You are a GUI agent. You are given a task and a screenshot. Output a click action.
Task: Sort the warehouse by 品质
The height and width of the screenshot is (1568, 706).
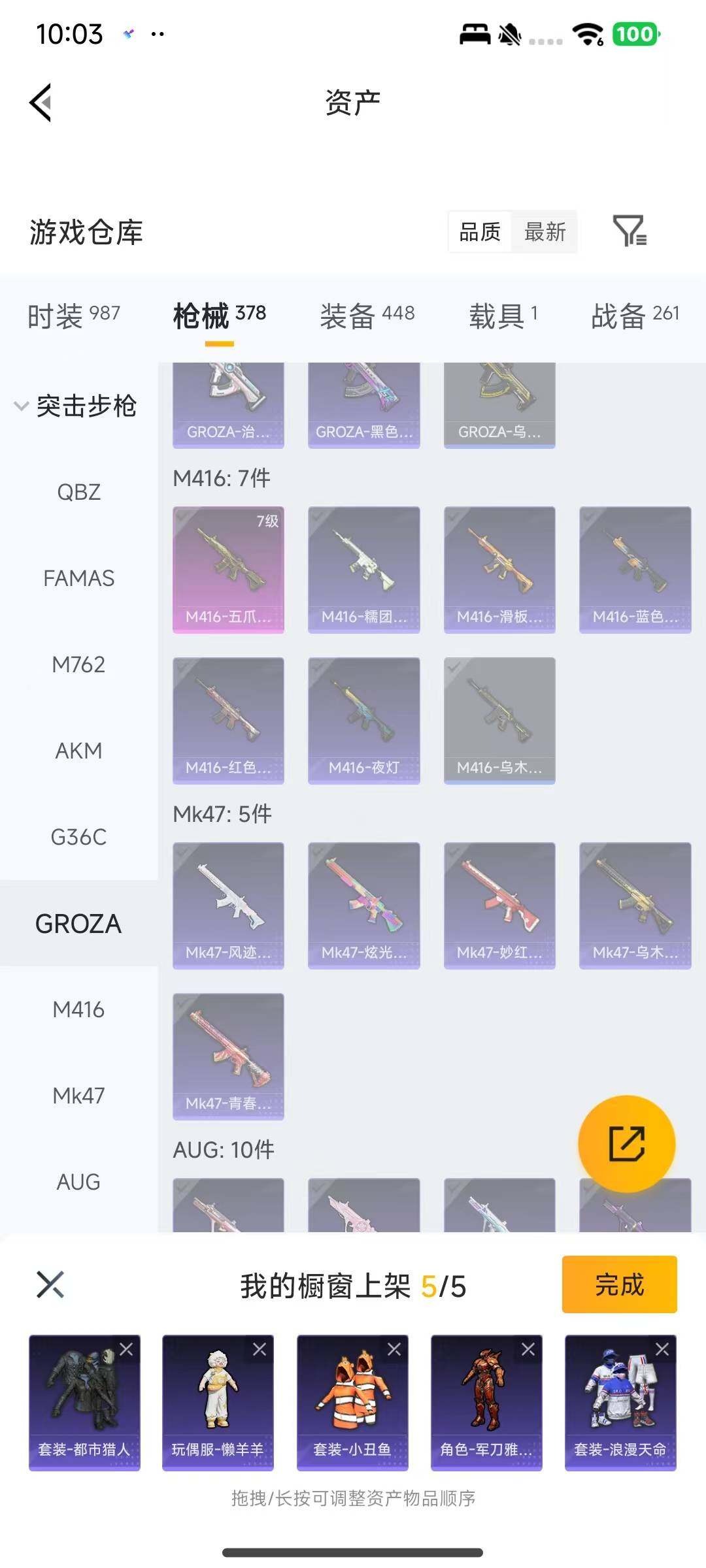click(x=480, y=231)
